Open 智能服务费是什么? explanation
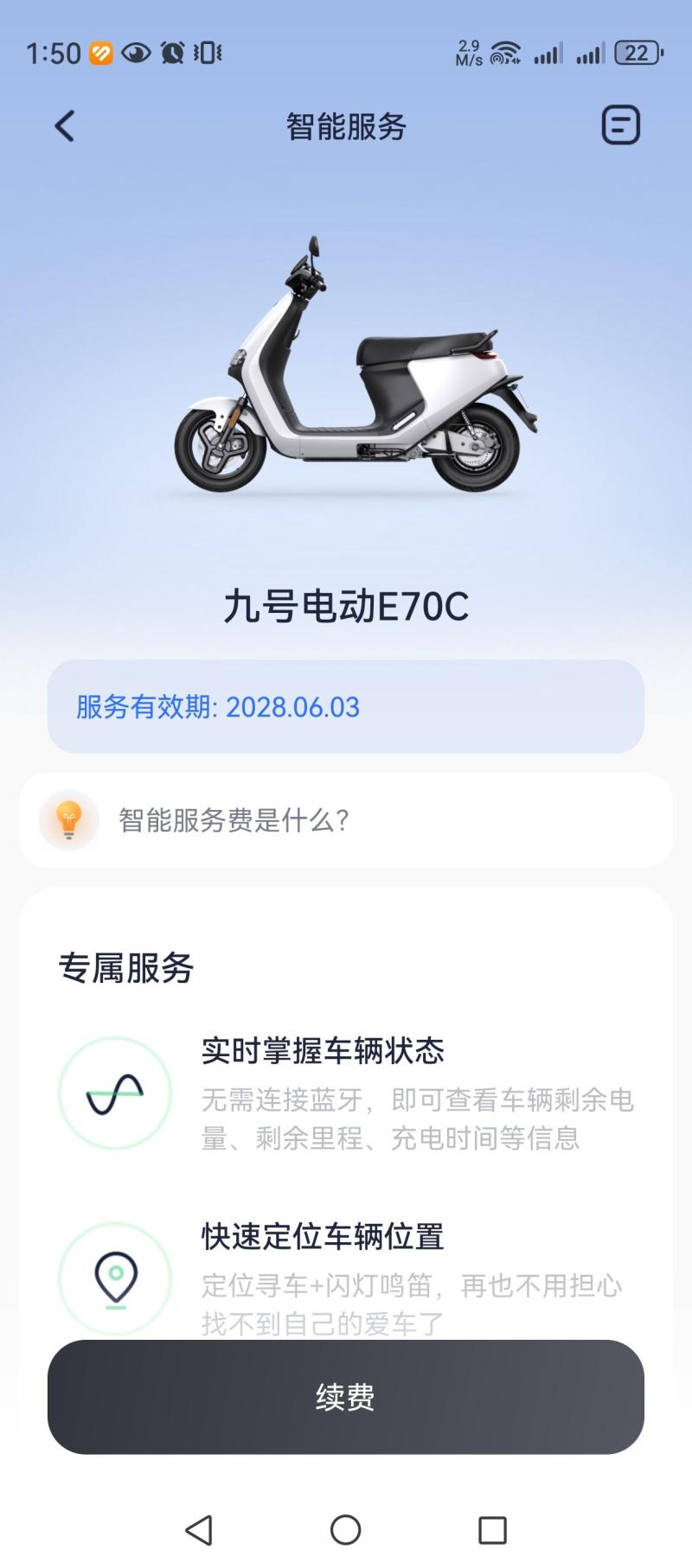Viewport: 692px width, 1568px height. coord(345,819)
